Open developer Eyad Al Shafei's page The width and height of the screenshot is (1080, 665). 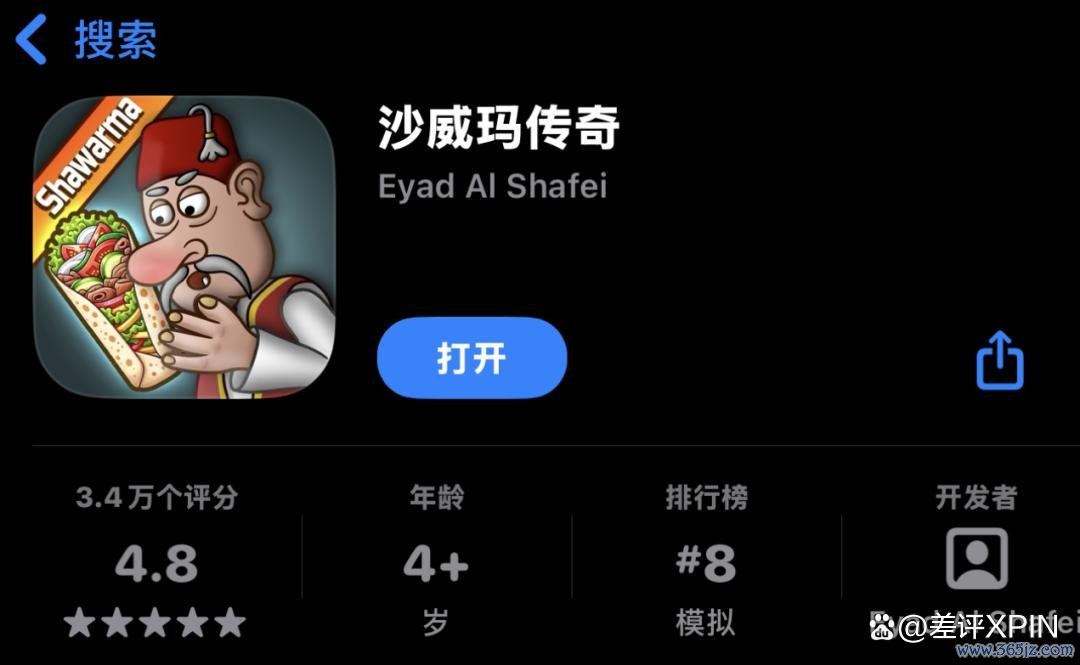tap(492, 186)
